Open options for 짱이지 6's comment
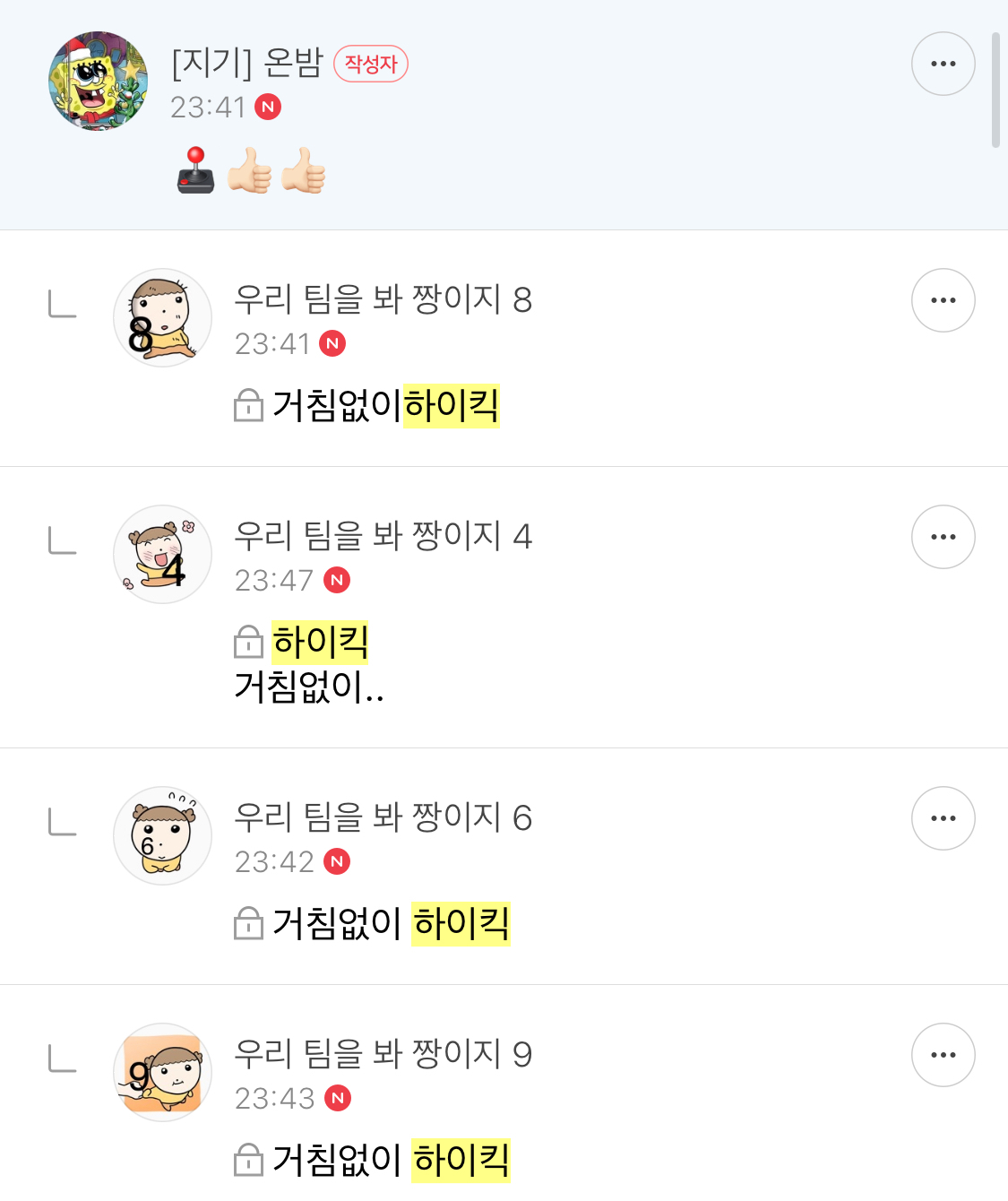Screen dimensions: 1008x1201 pyautogui.click(x=943, y=817)
